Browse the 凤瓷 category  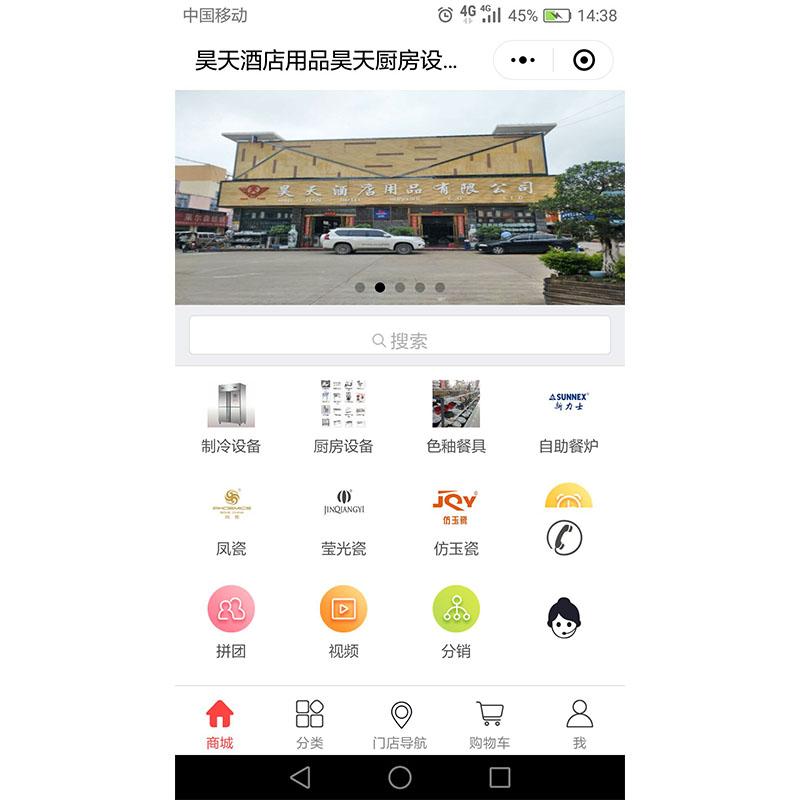coord(231,520)
